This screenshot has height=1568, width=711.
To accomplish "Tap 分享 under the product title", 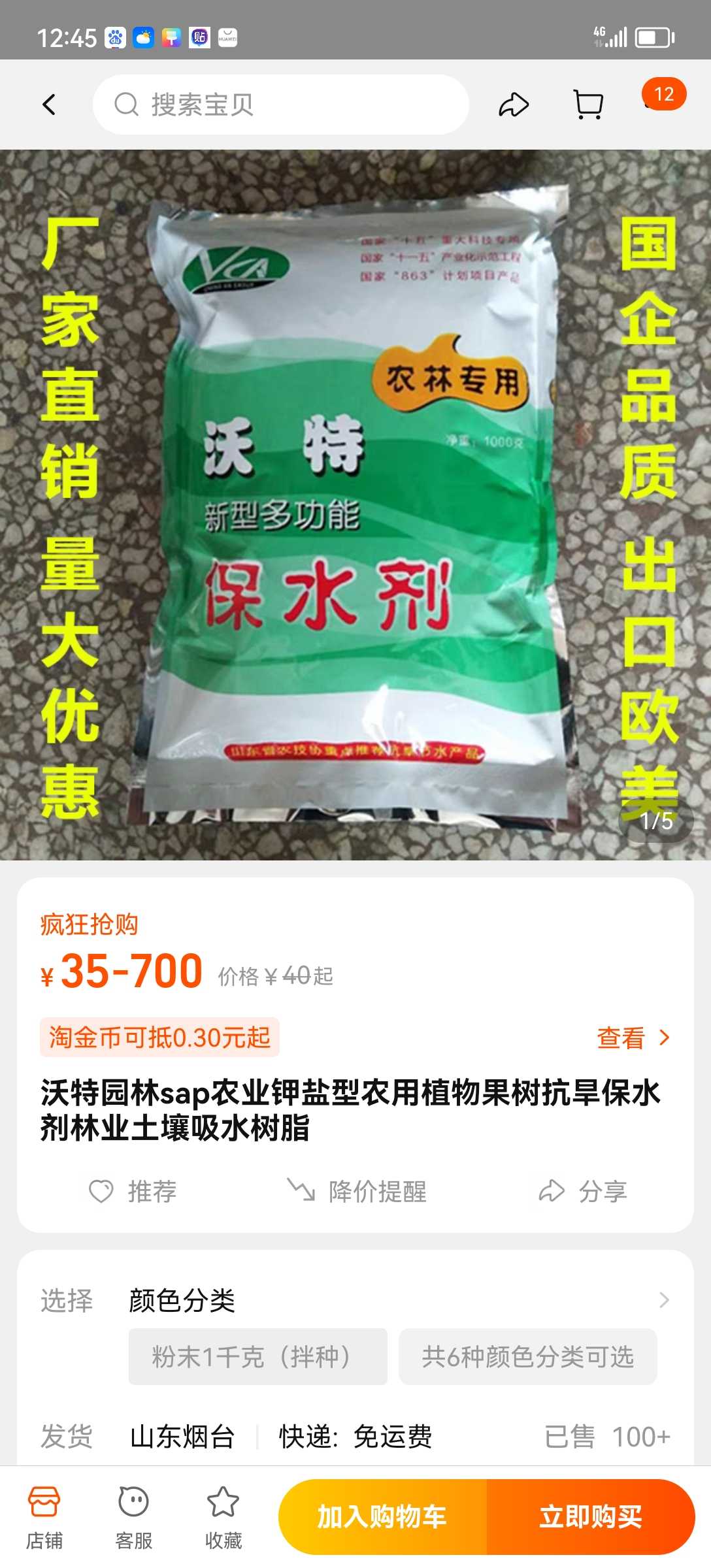I will click(x=583, y=1191).
